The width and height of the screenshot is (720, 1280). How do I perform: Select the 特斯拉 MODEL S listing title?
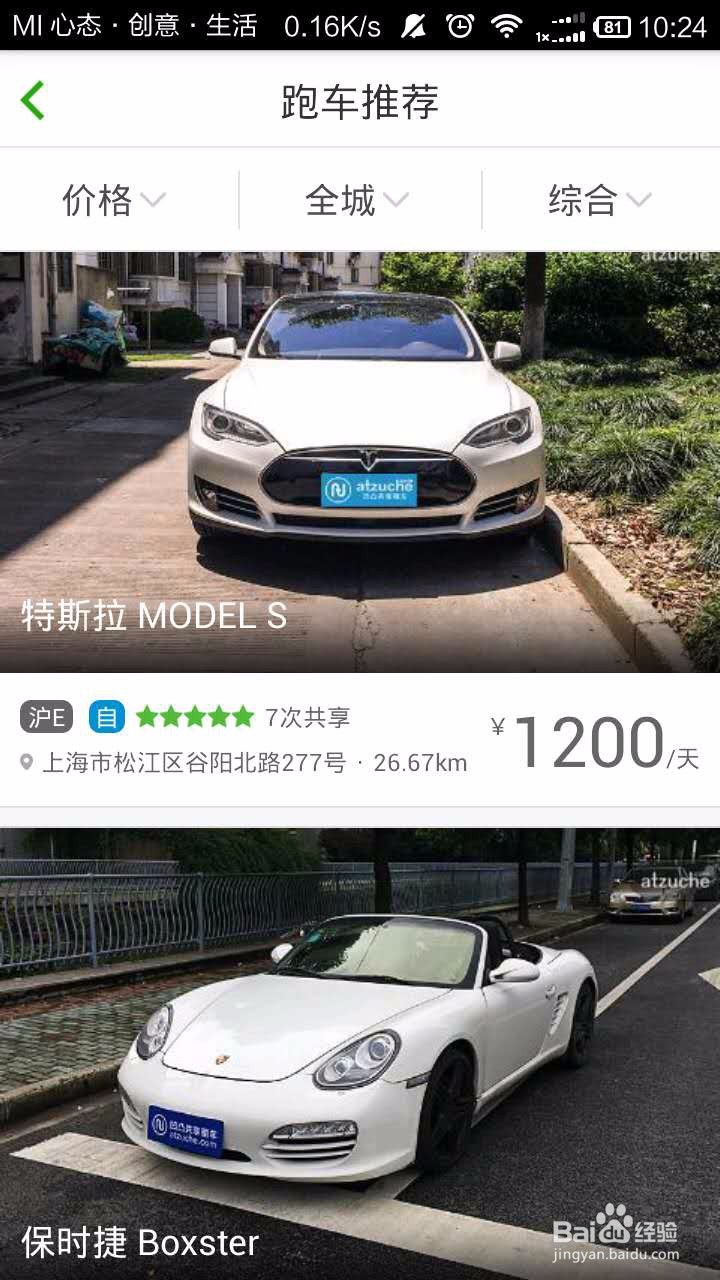pos(155,615)
